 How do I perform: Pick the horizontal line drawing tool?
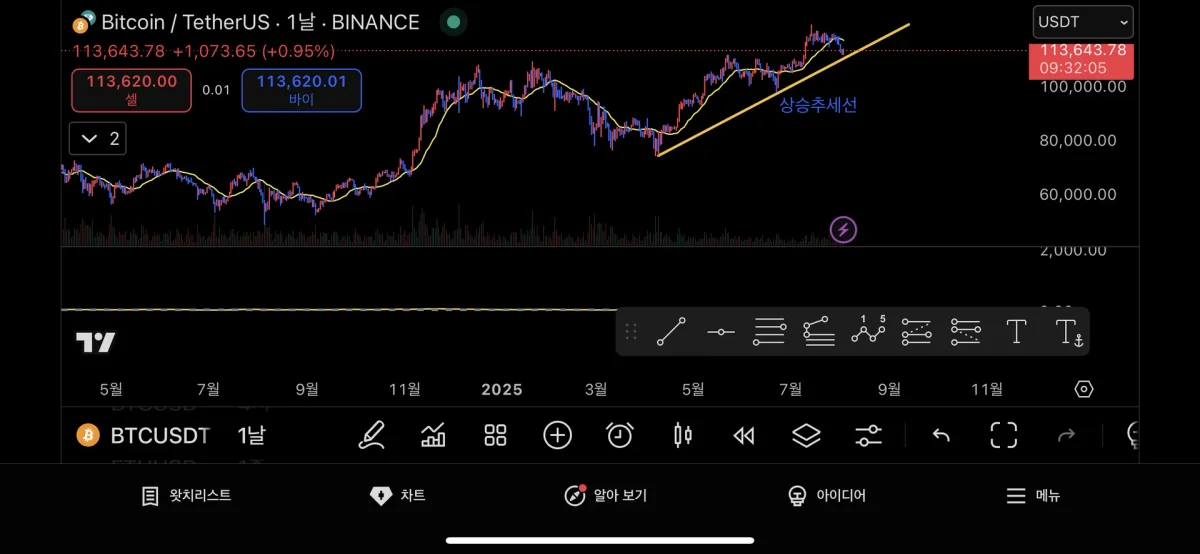(x=720, y=331)
